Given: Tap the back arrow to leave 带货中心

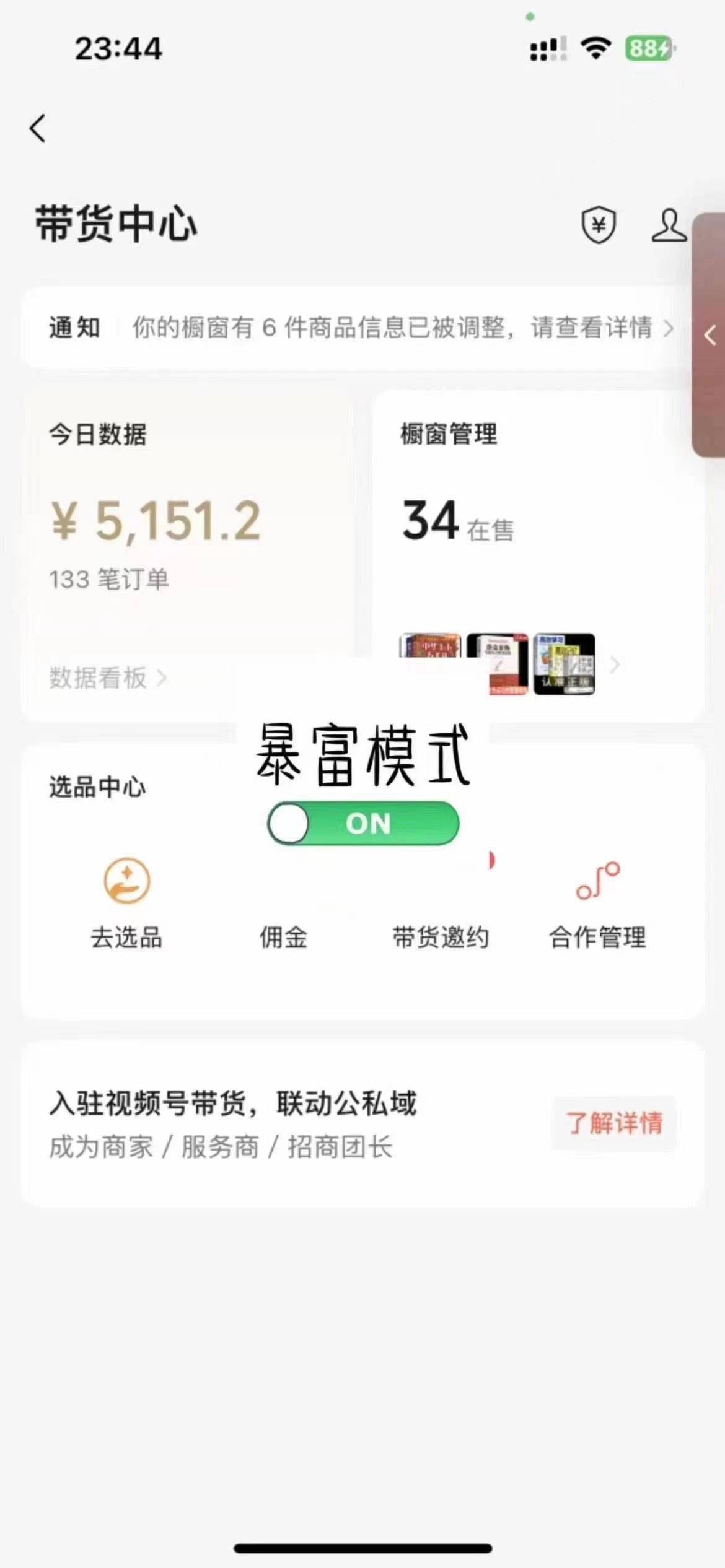Looking at the screenshot, I should coord(38,128).
